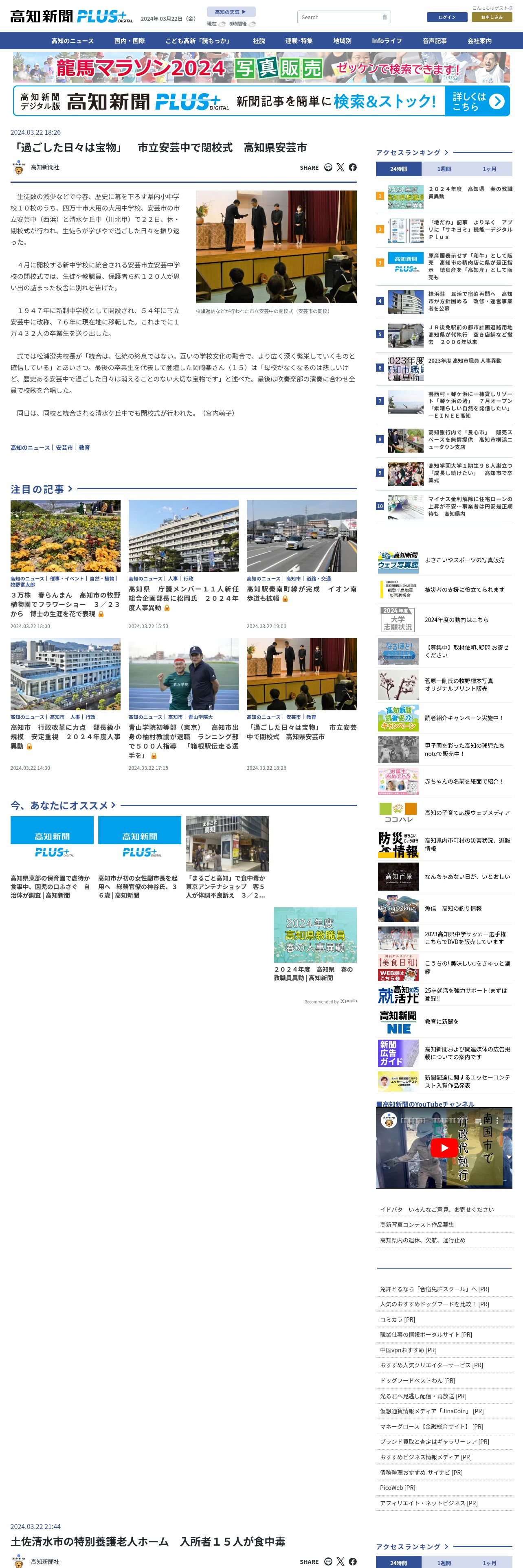Tap the お申し込み subscribe button
Image resolution: width=523 pixels, height=1568 pixels.
[x=491, y=17]
